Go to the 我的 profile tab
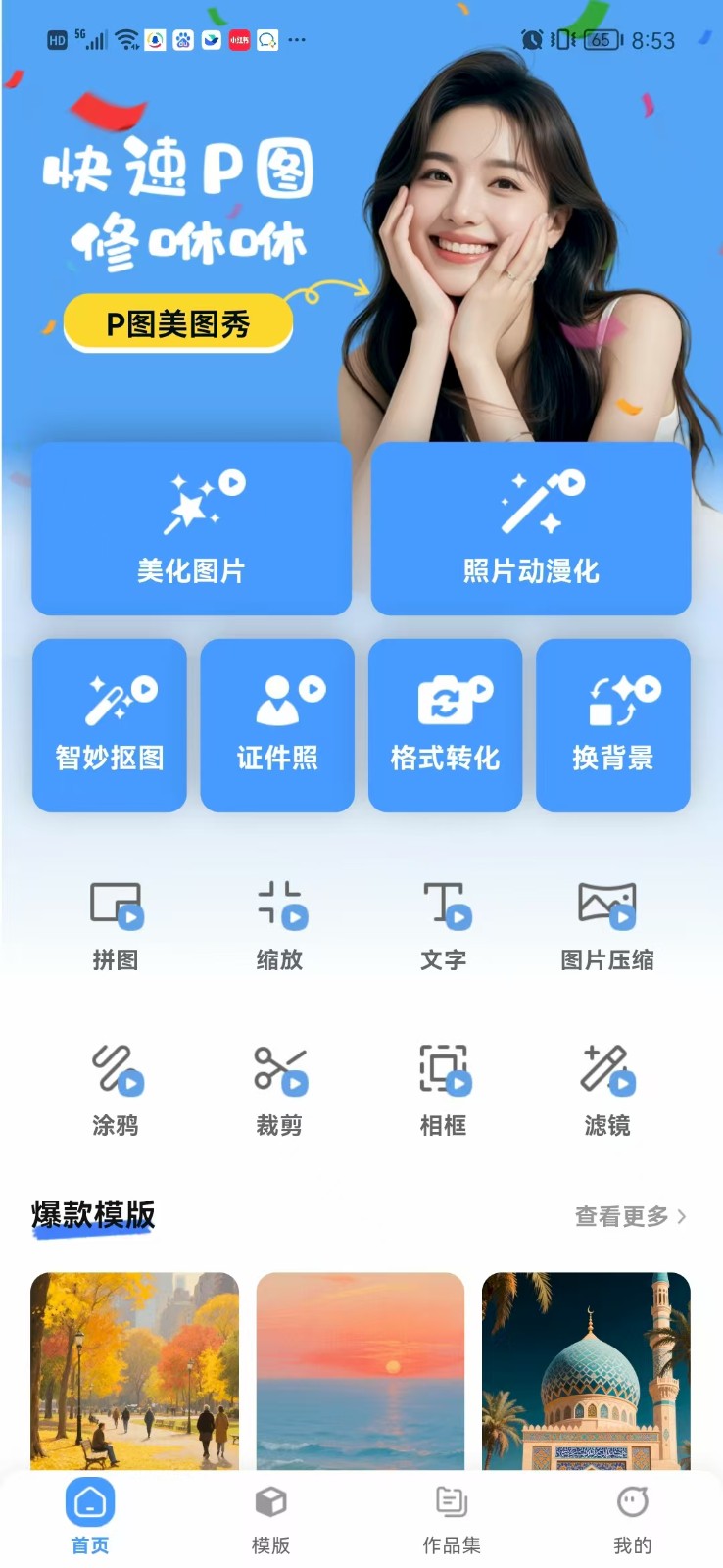This screenshot has width=723, height=1568. point(632,1516)
